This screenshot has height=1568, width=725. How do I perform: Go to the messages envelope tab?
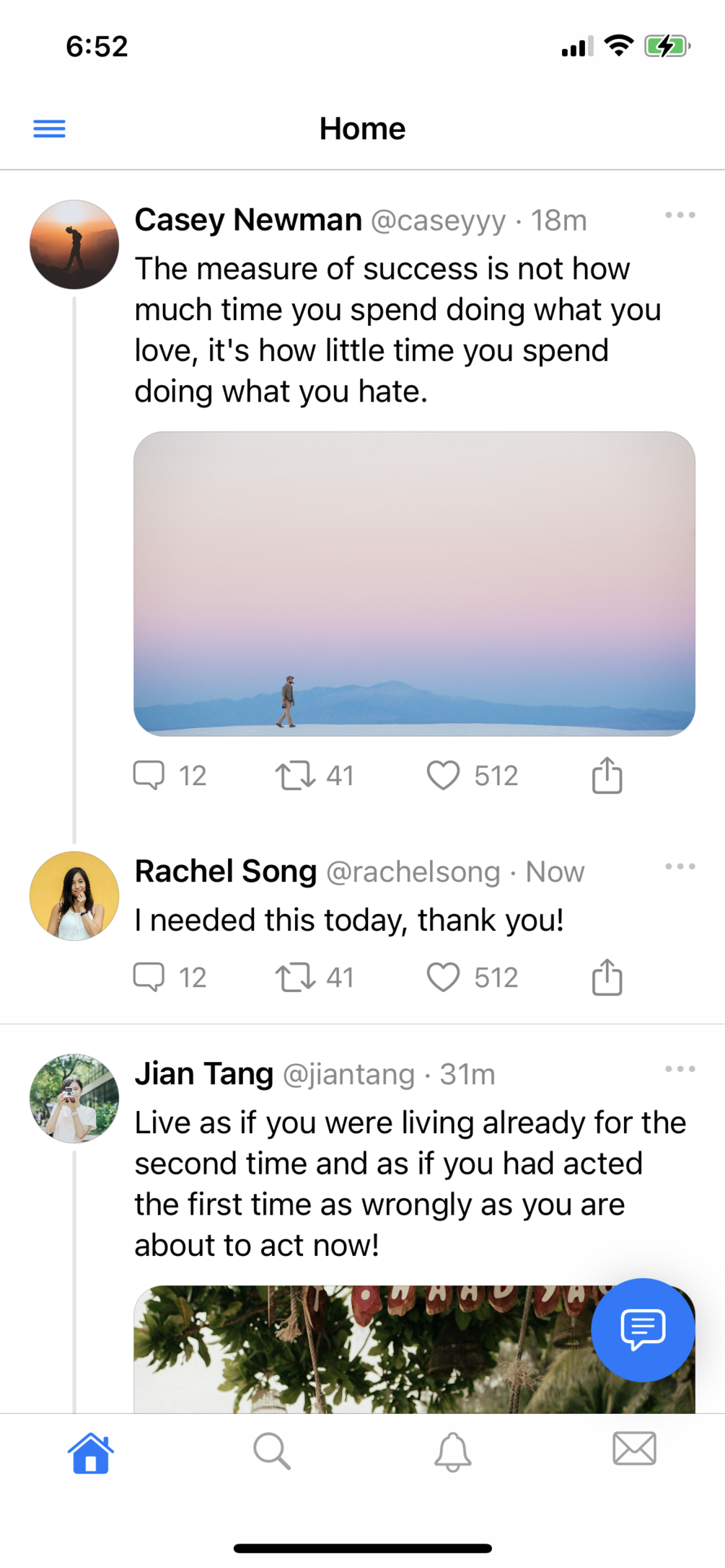click(x=634, y=1449)
